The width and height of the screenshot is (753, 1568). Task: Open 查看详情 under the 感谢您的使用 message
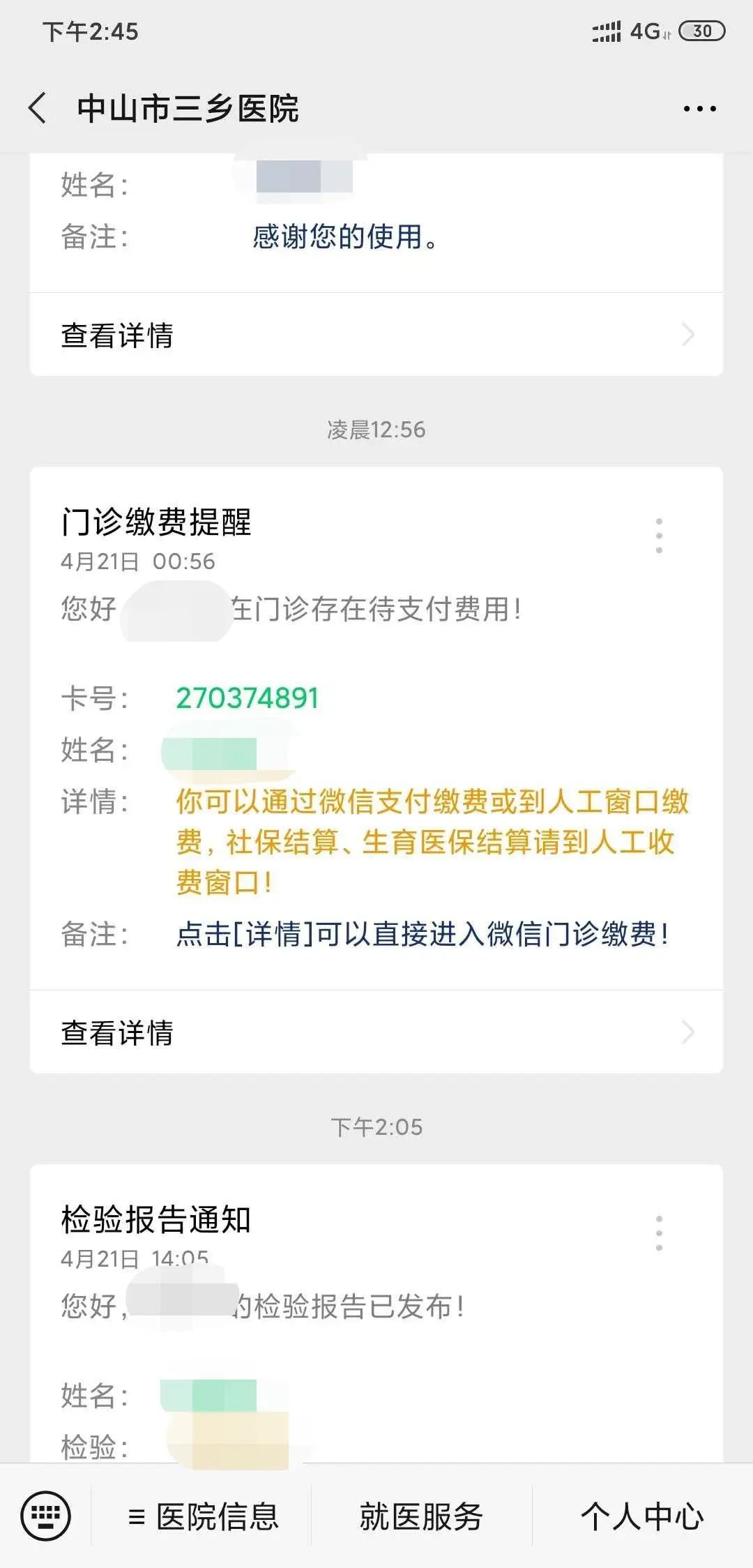[x=376, y=335]
